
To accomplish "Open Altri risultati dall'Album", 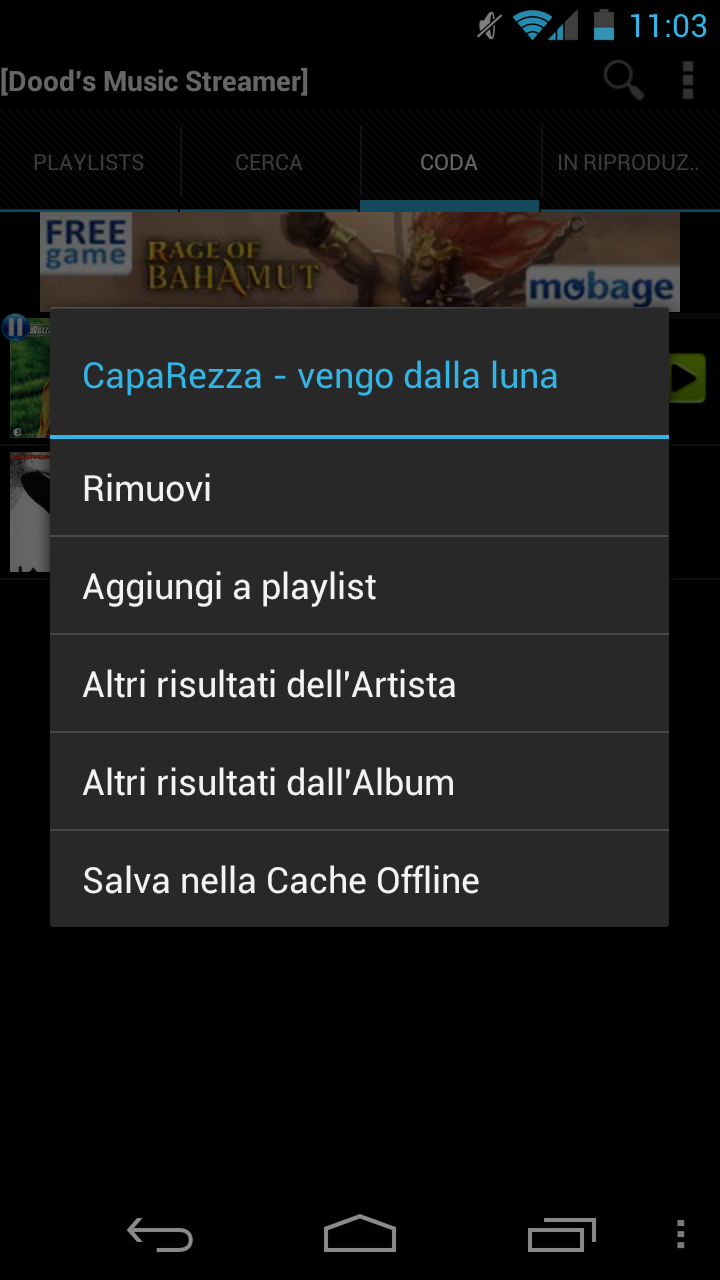I will tap(359, 782).
